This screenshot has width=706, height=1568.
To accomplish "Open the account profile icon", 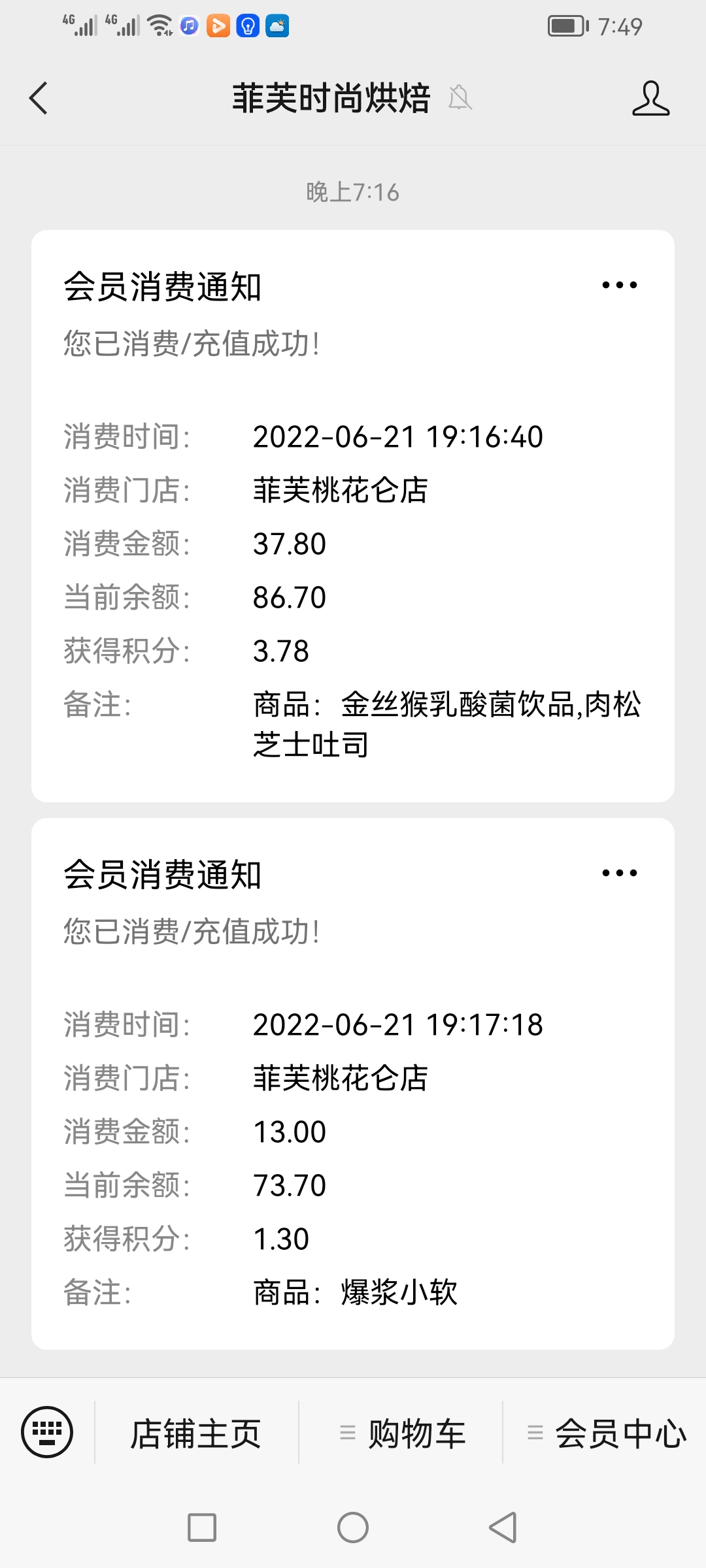I will (650, 99).
